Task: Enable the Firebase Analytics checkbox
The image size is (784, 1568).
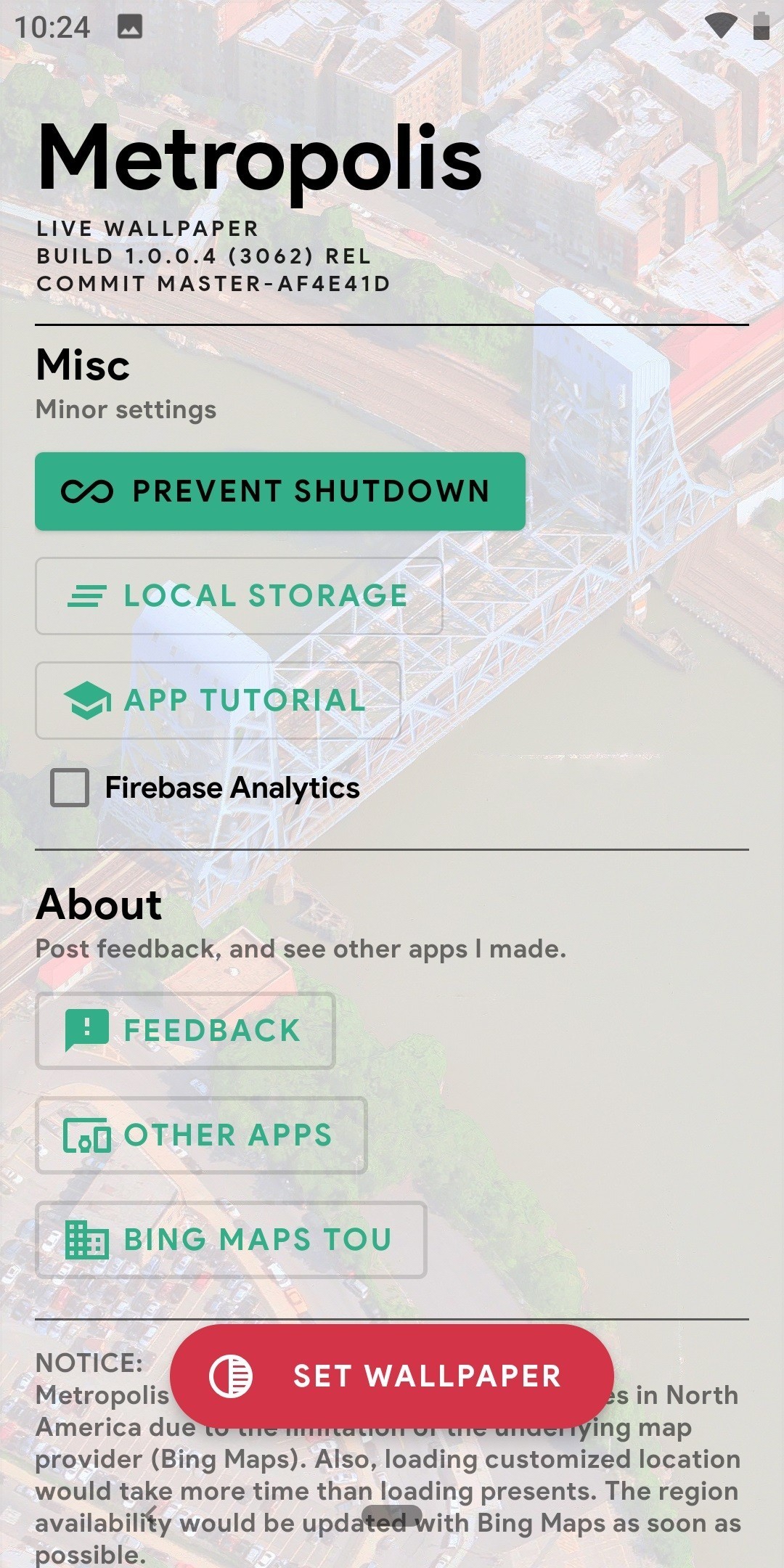Action: pyautogui.click(x=70, y=788)
